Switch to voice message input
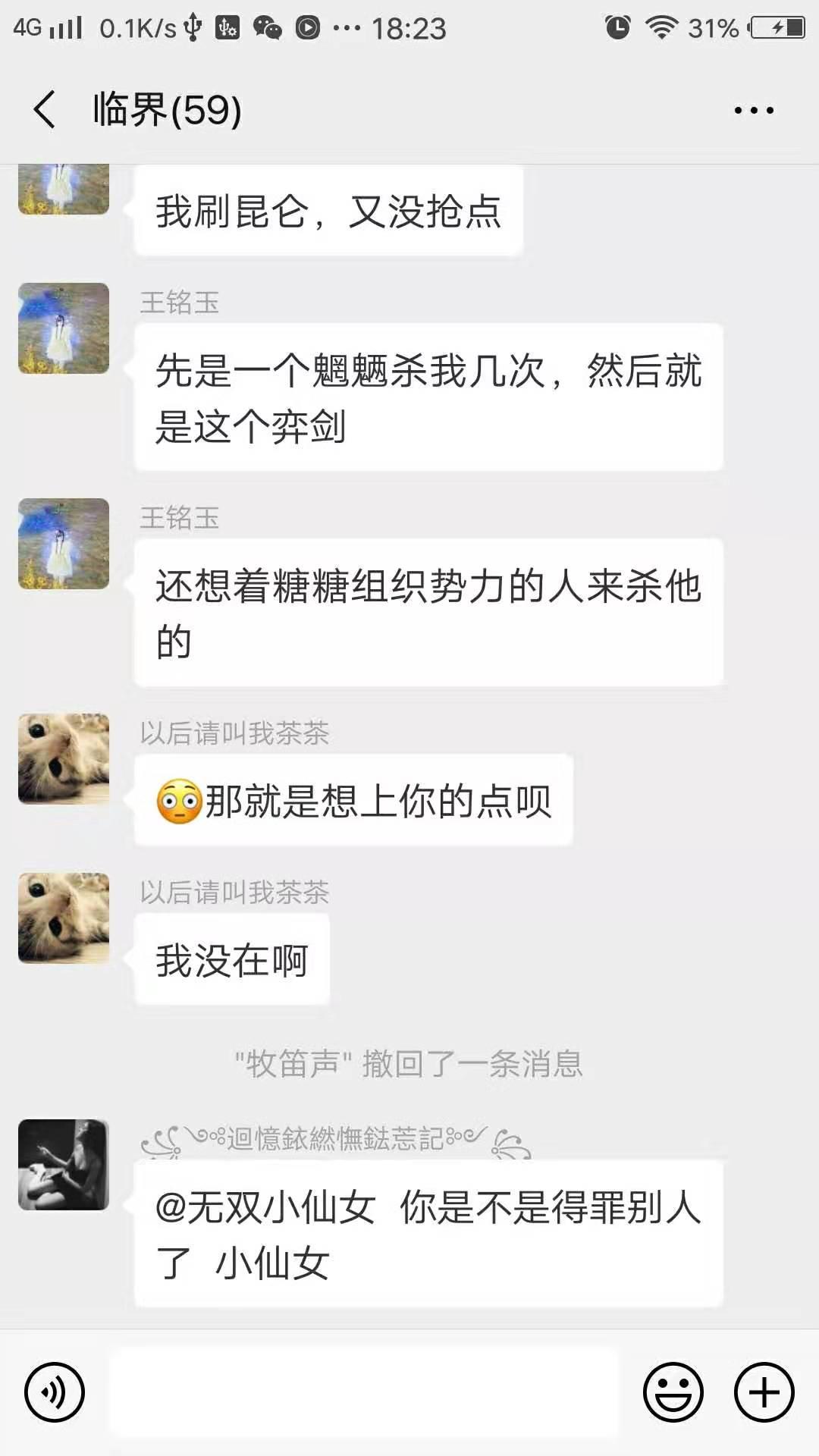The height and width of the screenshot is (1456, 819). (55, 1392)
